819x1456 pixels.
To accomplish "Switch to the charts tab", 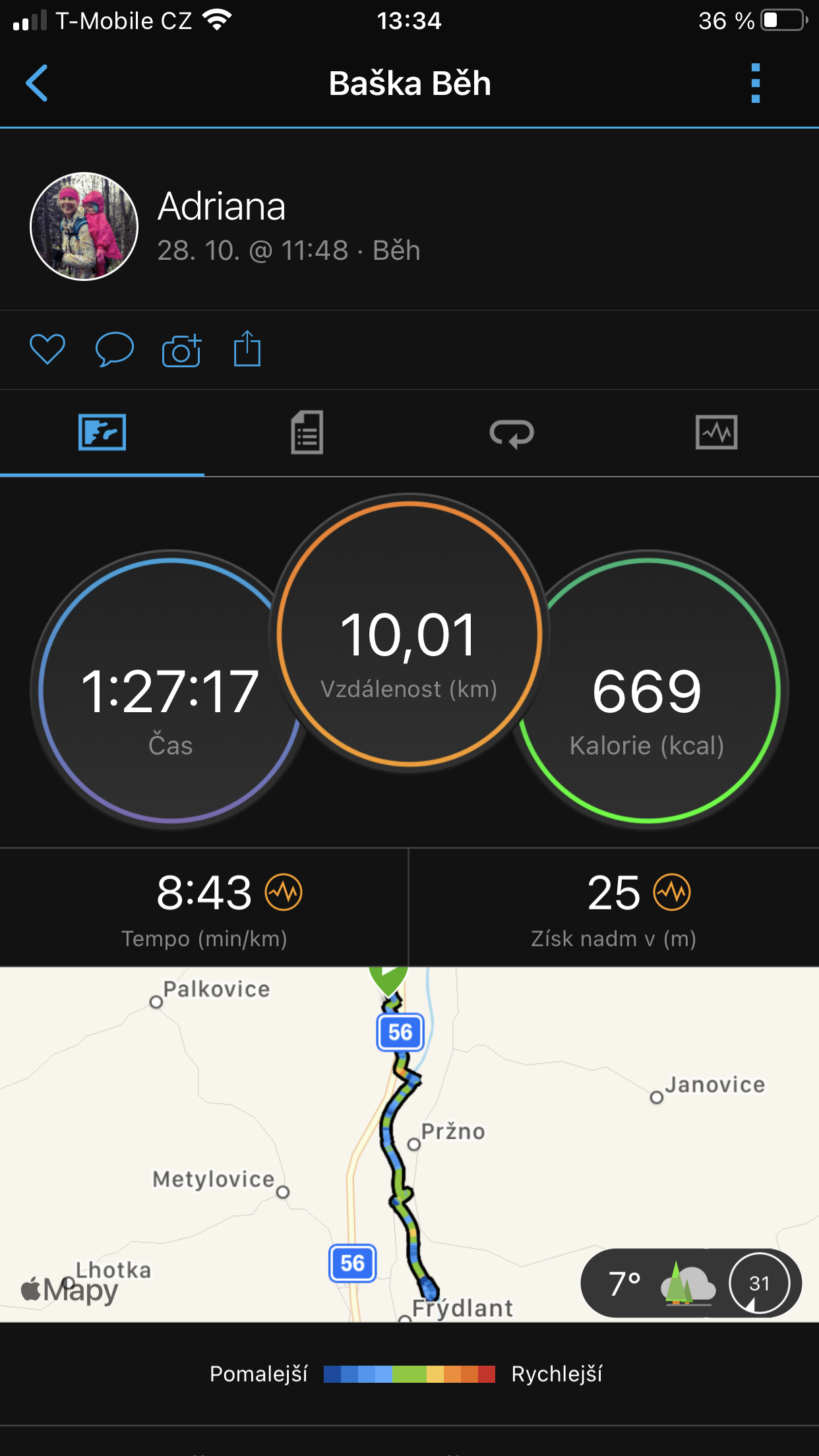I will pos(717,433).
